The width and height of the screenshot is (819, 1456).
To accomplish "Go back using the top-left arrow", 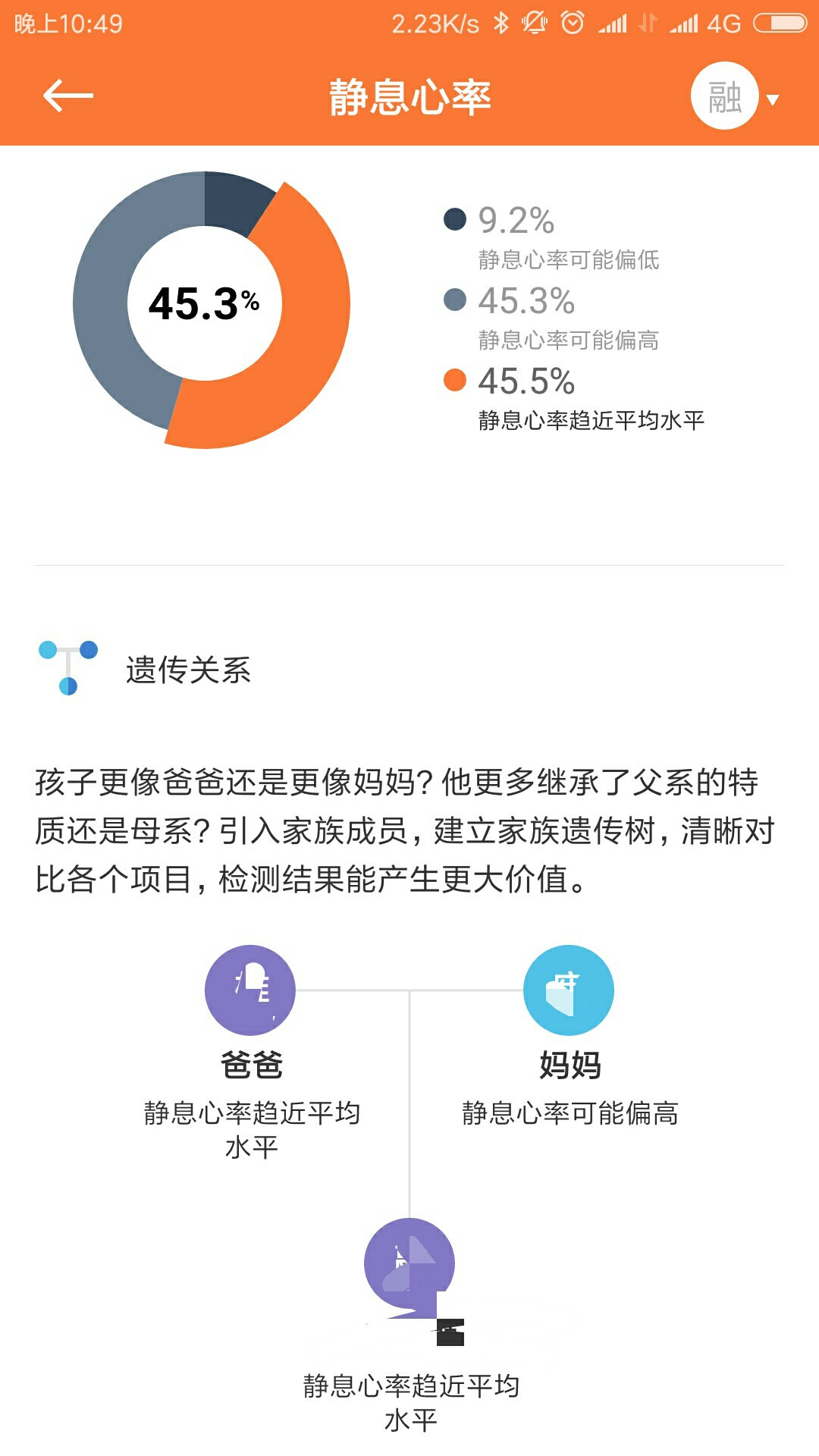I will (x=68, y=96).
